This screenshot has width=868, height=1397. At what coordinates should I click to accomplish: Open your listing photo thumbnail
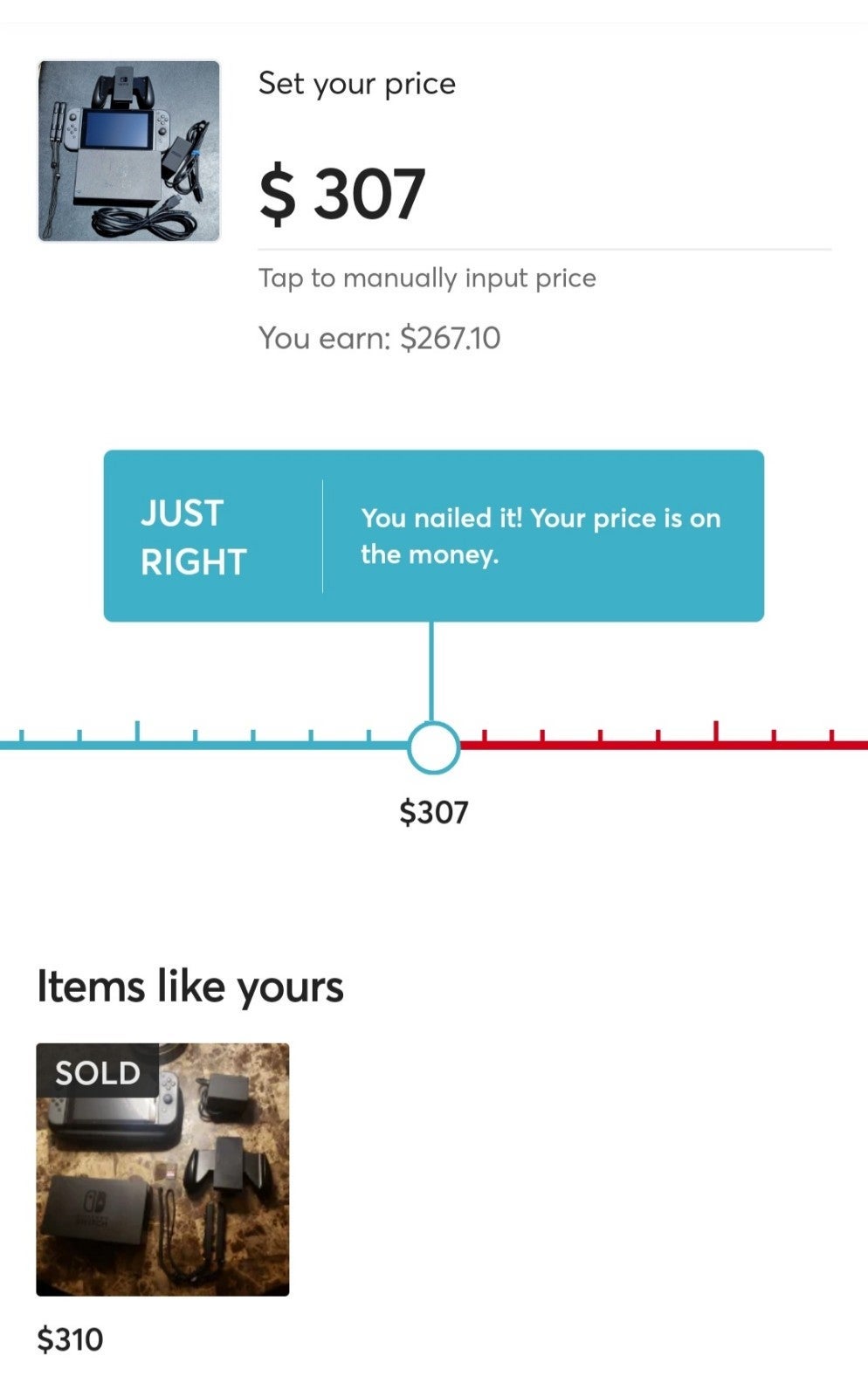129,151
